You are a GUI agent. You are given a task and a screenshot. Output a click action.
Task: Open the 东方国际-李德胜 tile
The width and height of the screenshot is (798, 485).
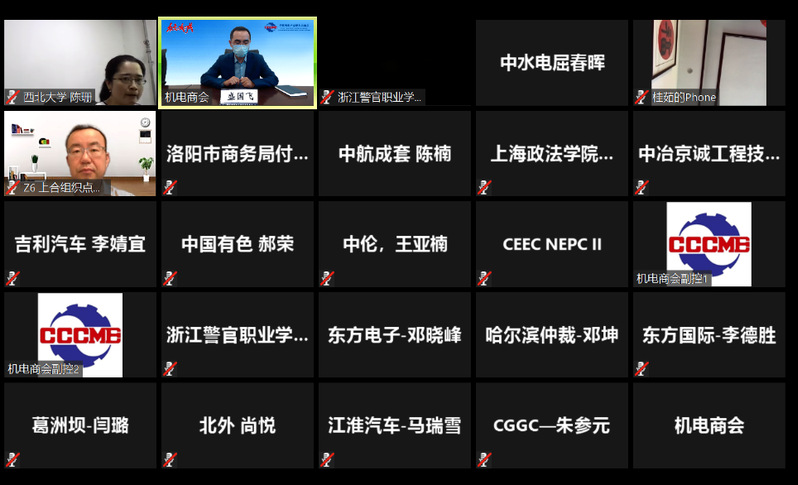[709, 334]
